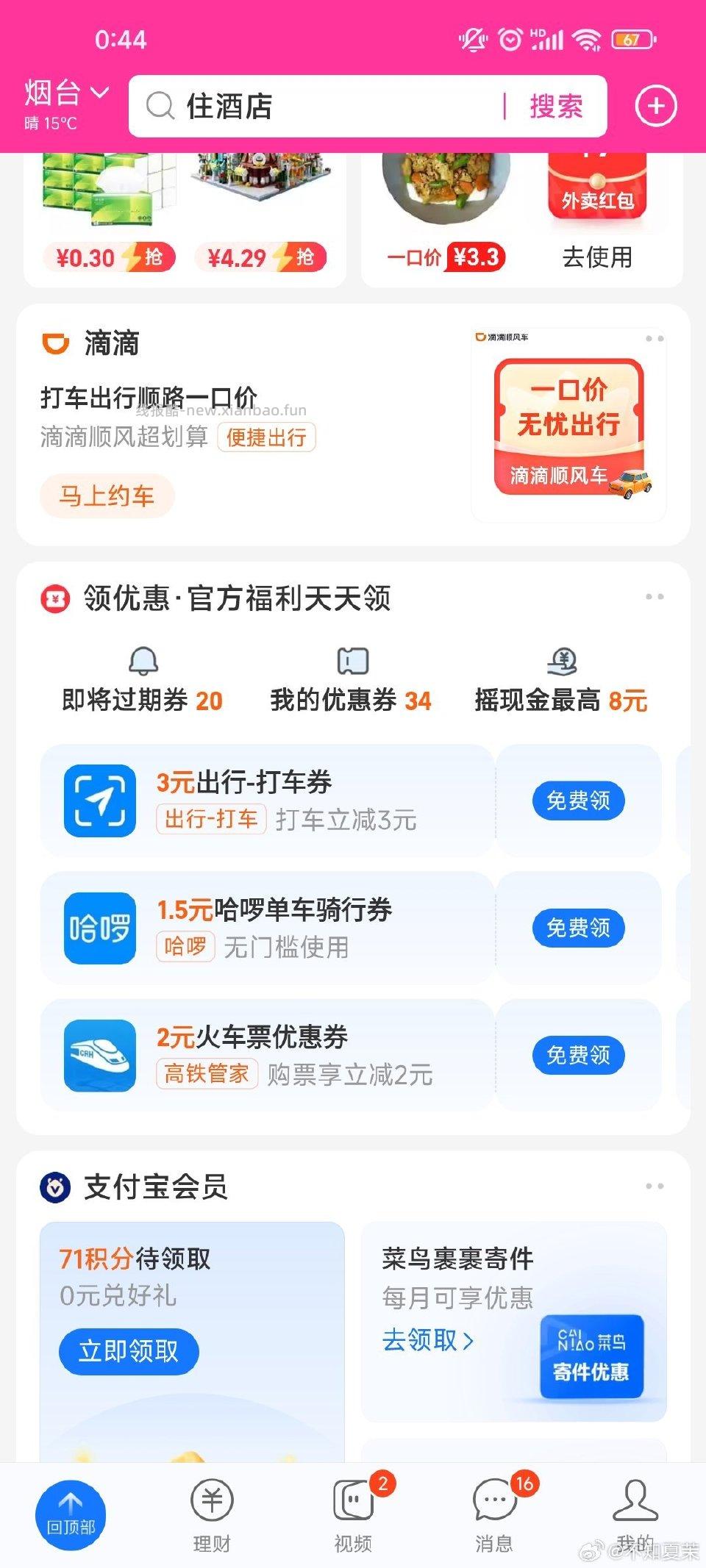706x1568 pixels.
Task: Open the 哈啰 app icon
Action: tap(99, 928)
